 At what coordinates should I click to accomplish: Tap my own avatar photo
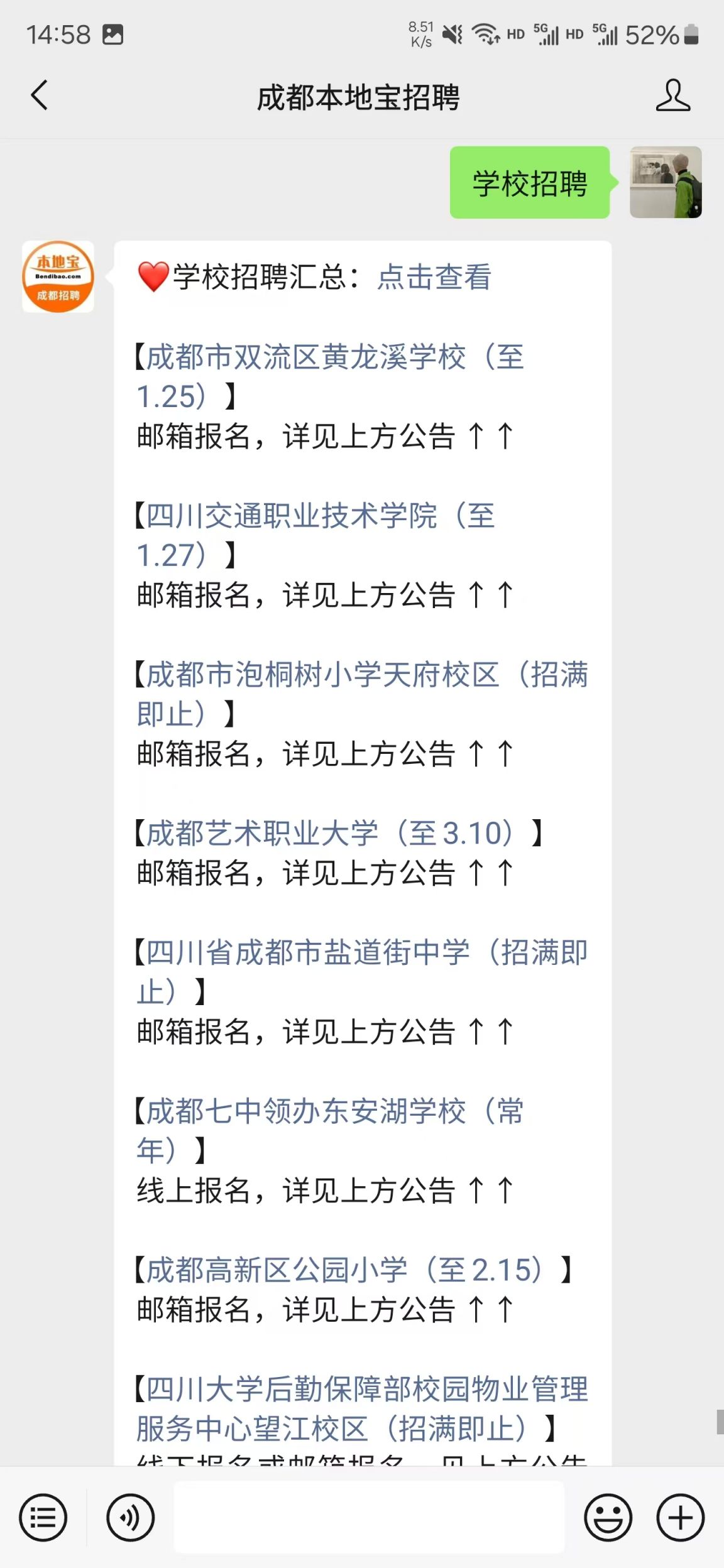666,182
